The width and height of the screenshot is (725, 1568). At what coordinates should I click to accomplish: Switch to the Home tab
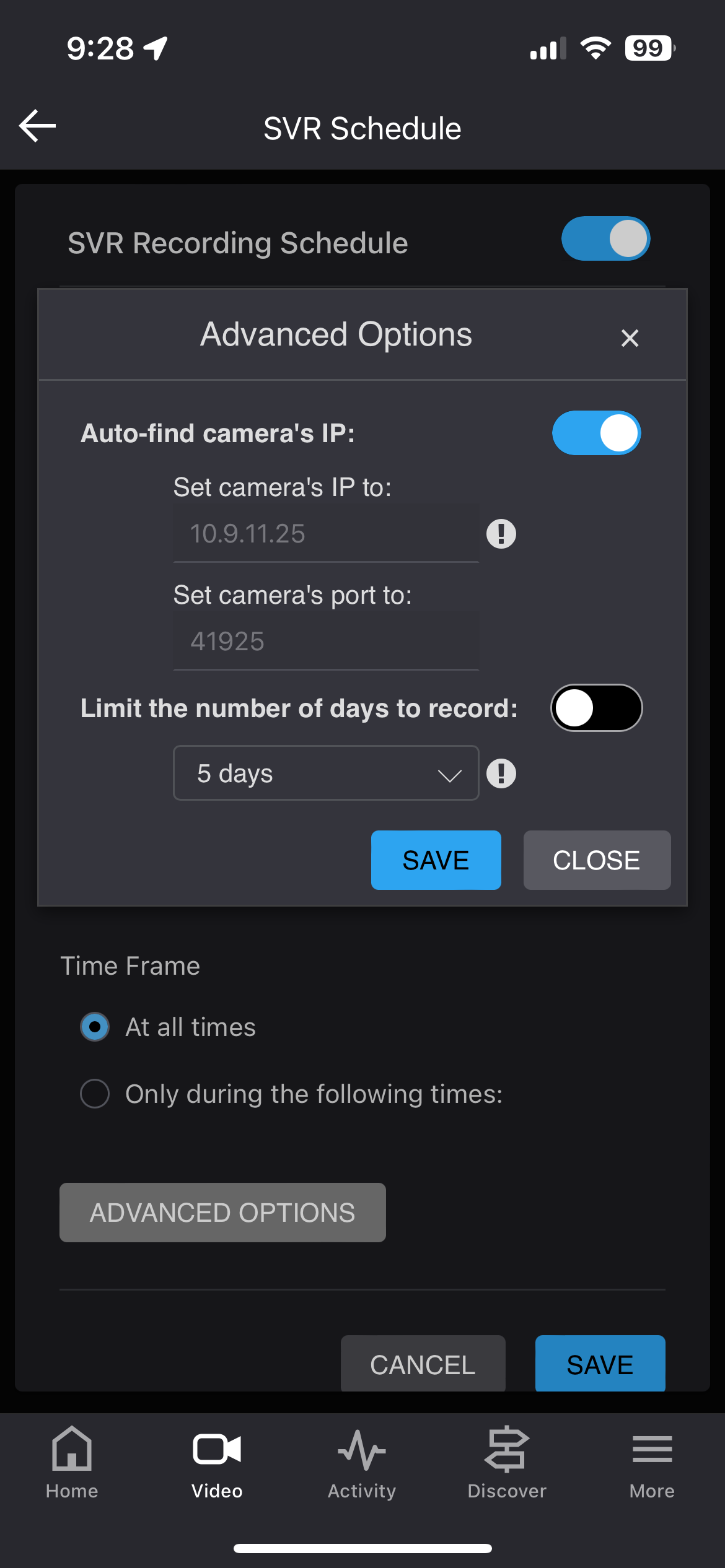(72, 1463)
